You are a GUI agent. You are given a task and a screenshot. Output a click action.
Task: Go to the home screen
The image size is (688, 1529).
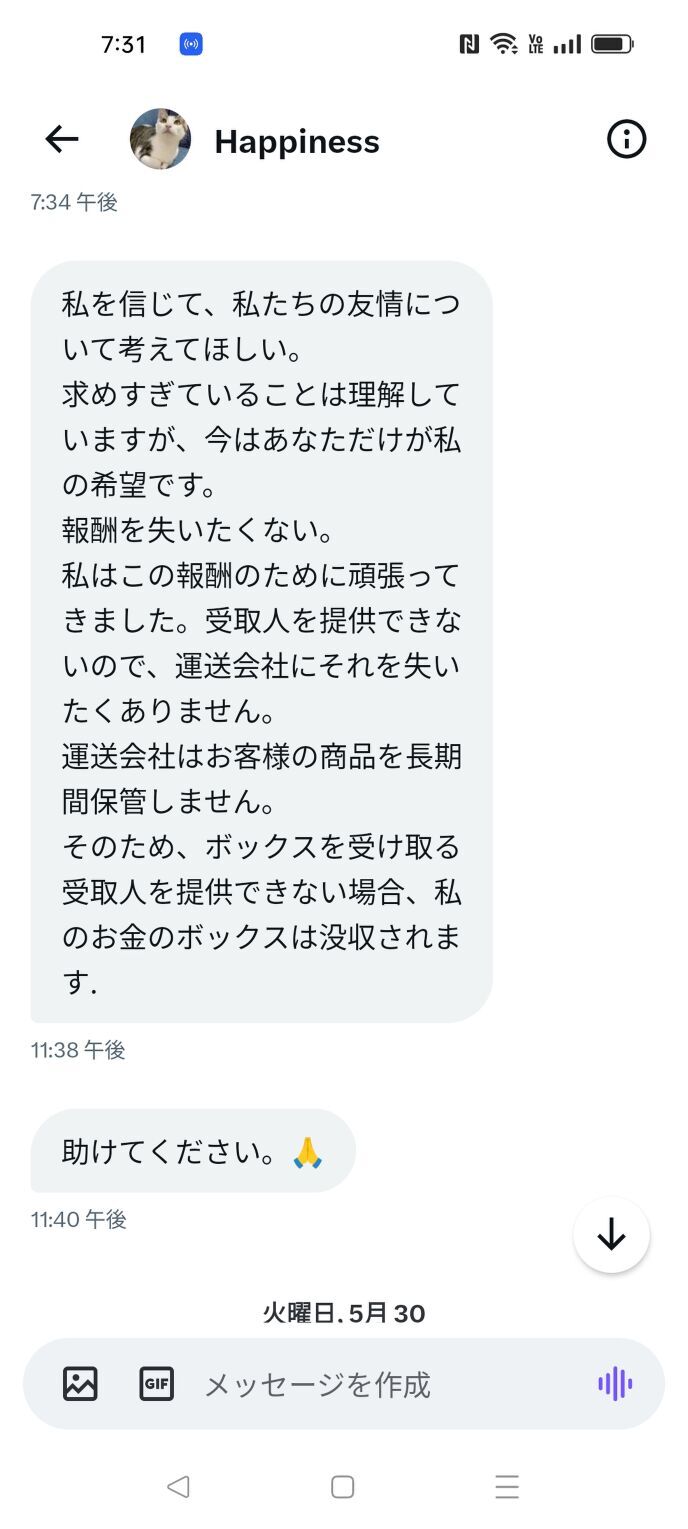[342, 1487]
